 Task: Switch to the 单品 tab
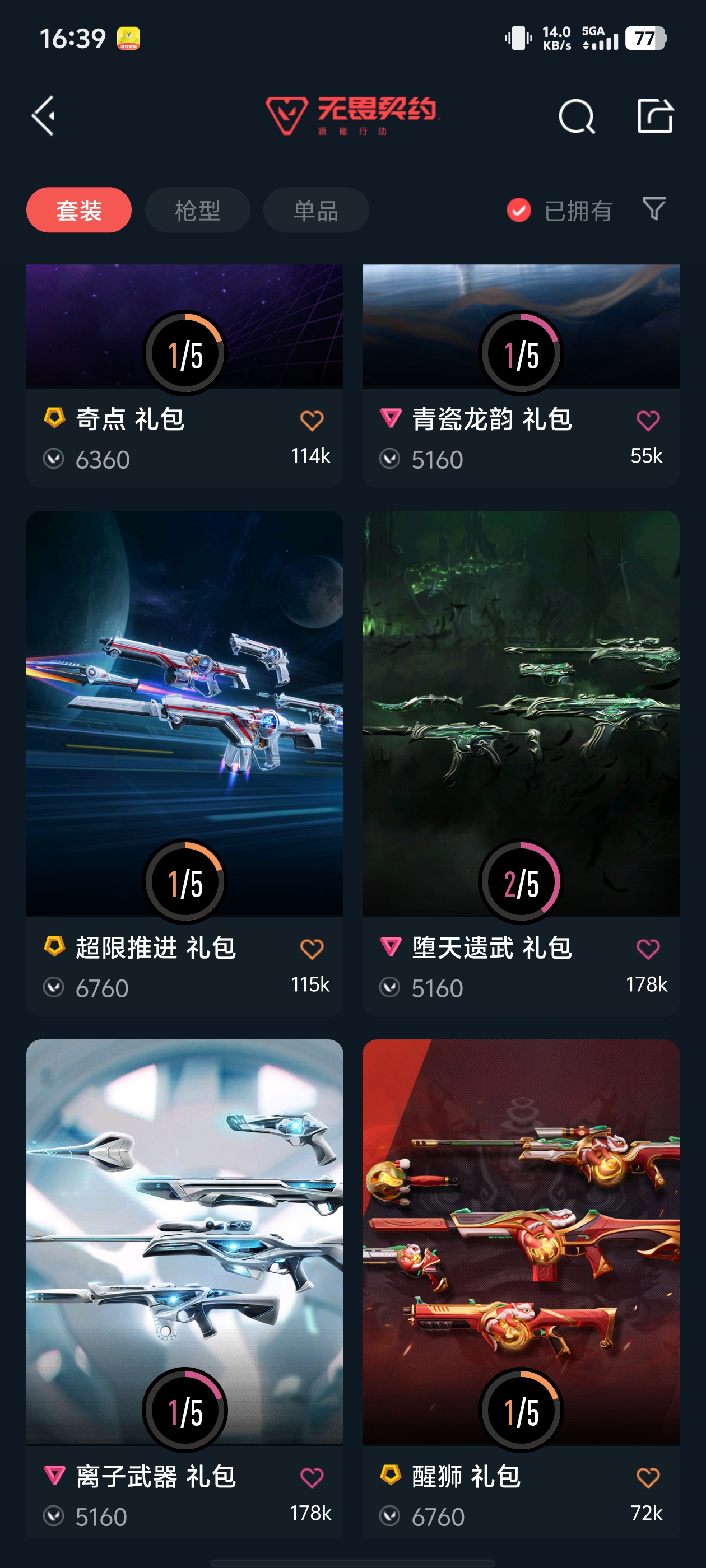(315, 209)
